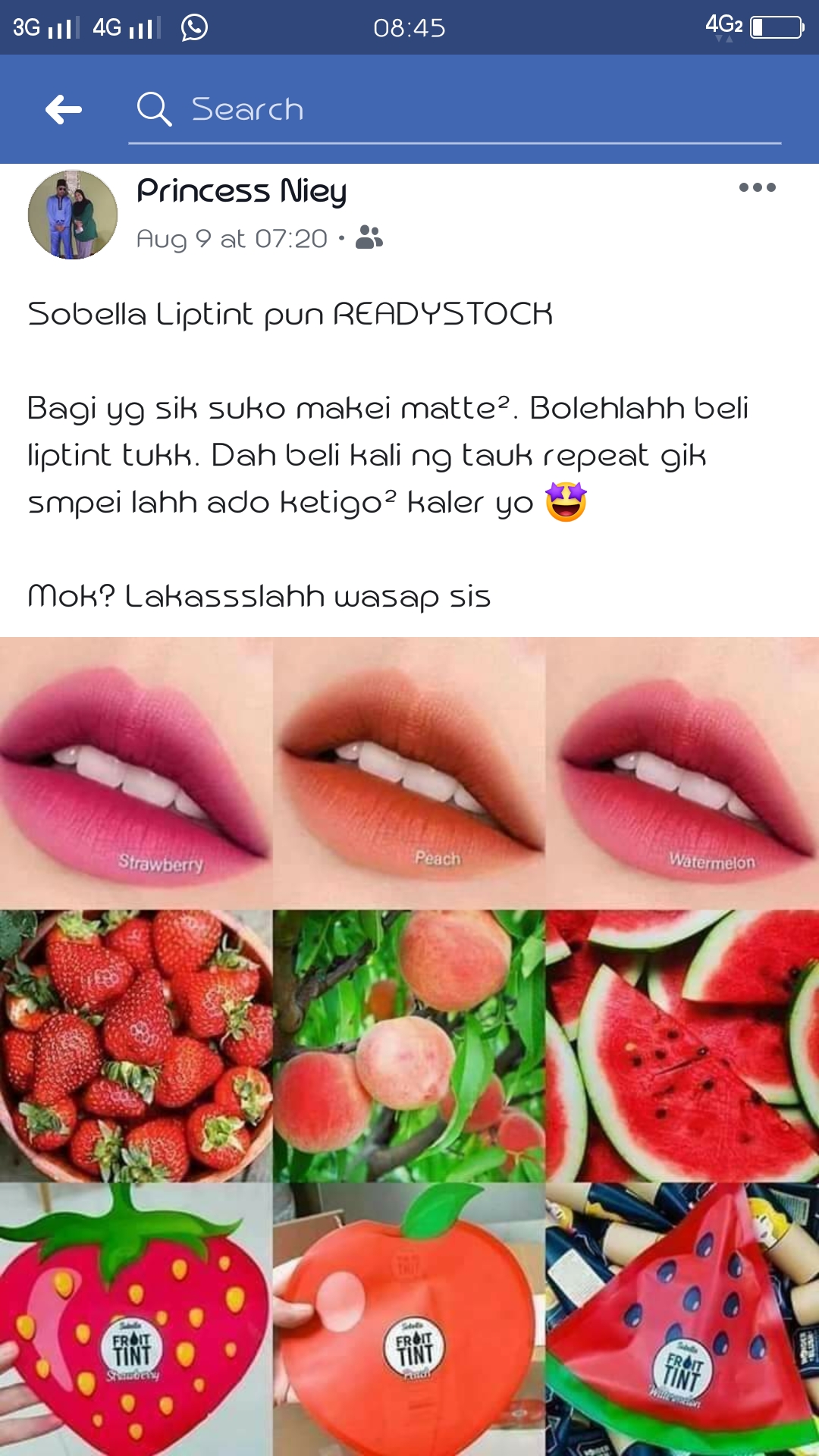Open the post's three-dot options menu

click(x=757, y=188)
